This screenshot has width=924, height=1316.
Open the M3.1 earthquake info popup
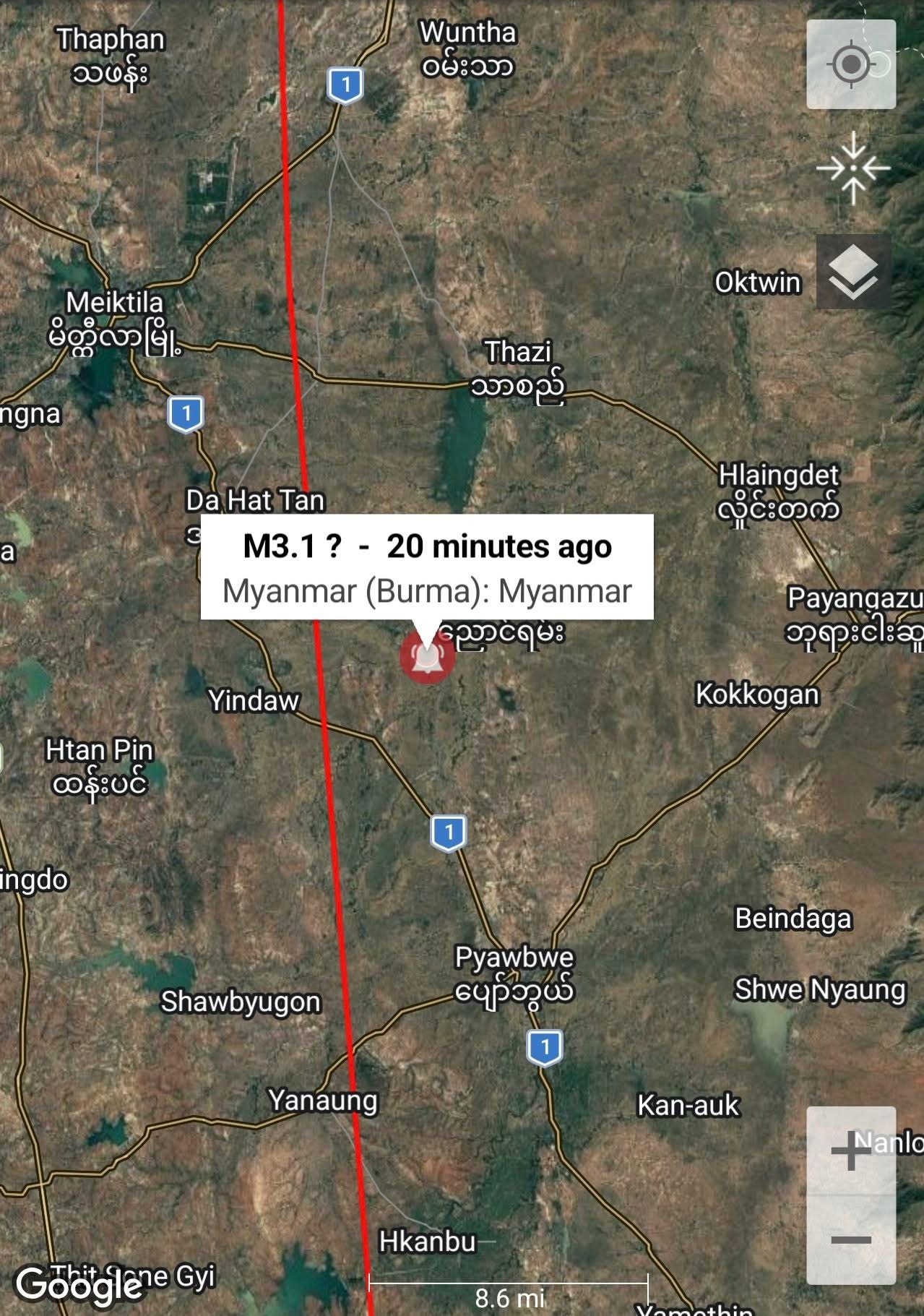427,567
